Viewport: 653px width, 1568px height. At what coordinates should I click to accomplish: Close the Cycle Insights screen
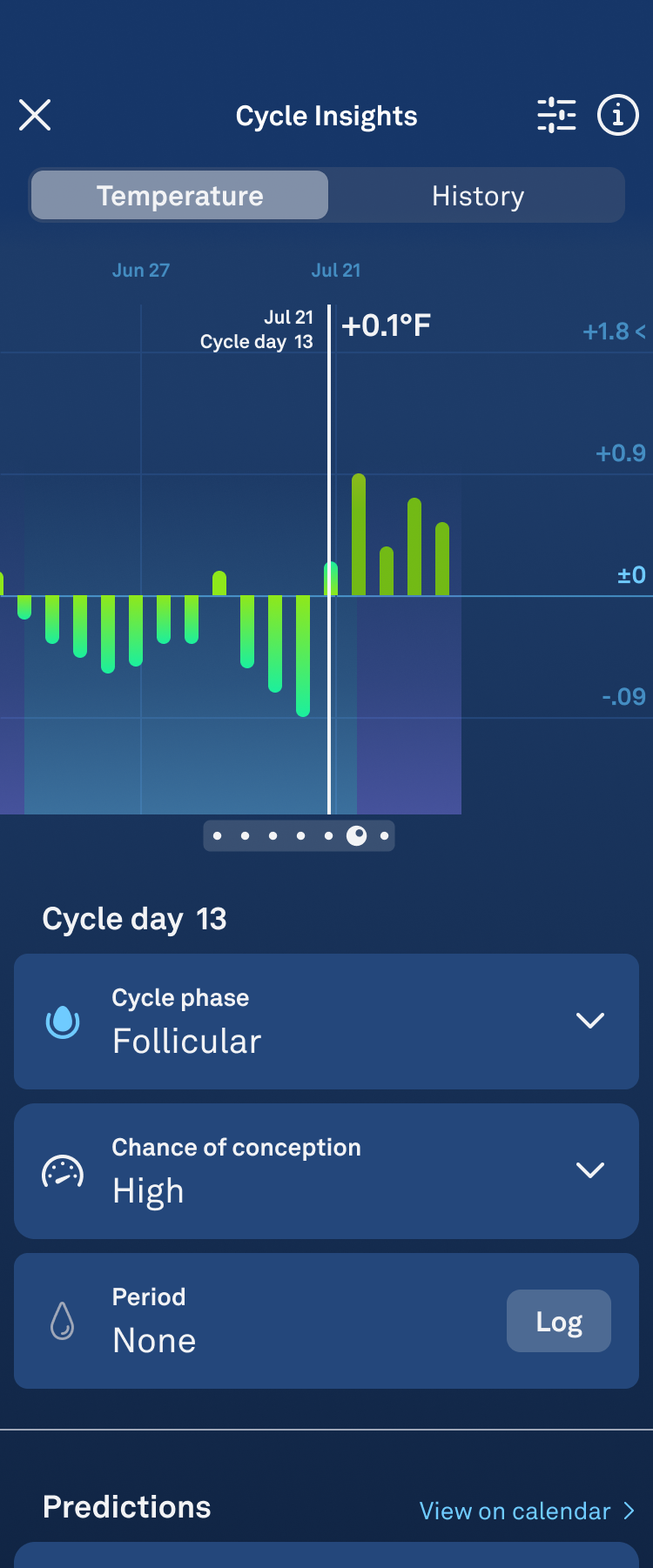35,115
